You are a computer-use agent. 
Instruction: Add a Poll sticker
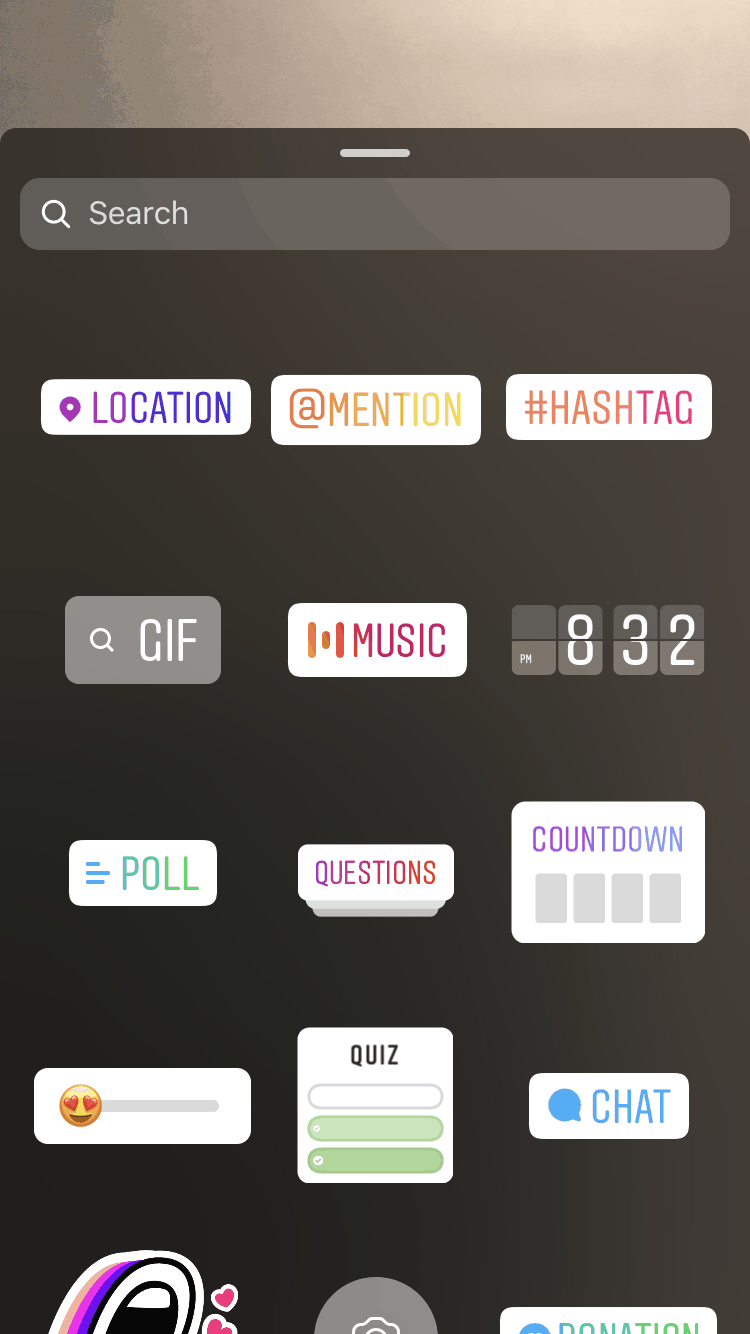[143, 873]
